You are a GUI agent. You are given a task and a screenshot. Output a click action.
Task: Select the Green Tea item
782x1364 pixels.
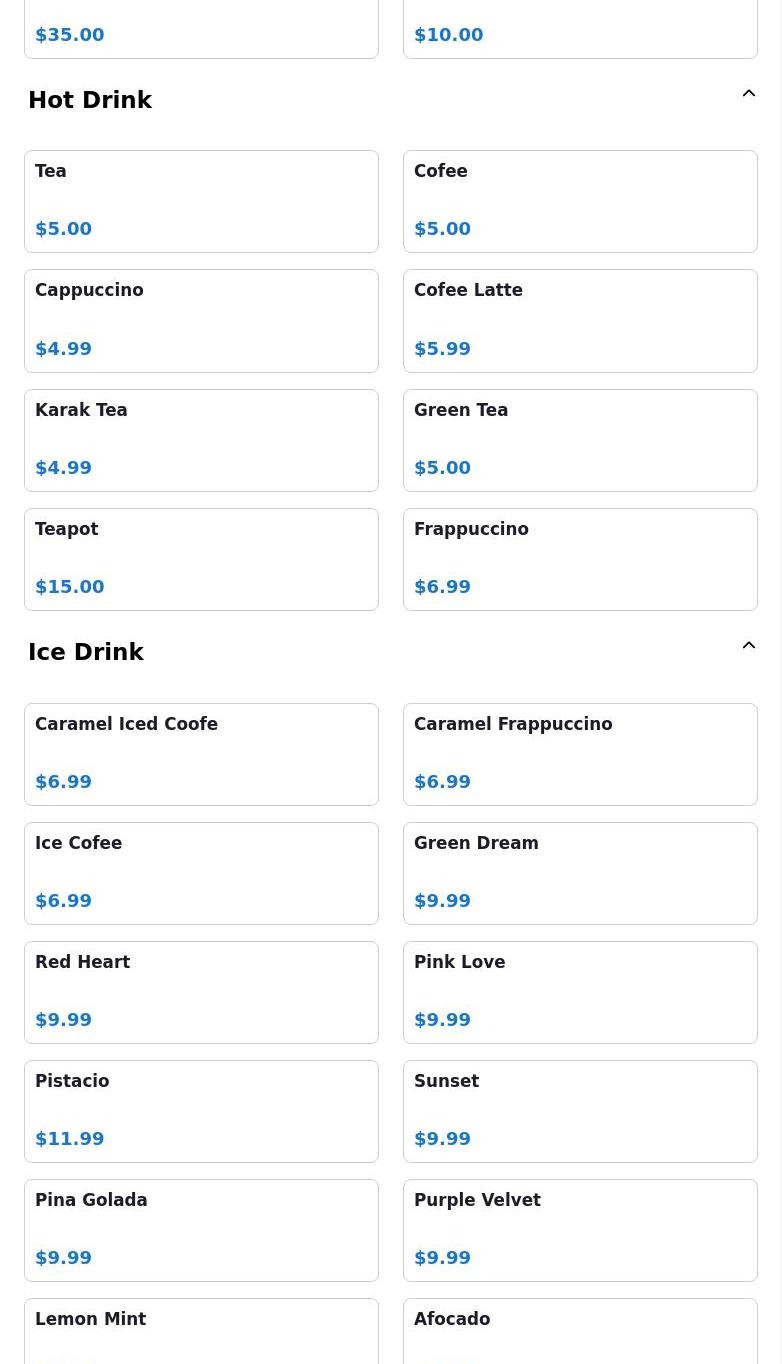click(x=580, y=440)
